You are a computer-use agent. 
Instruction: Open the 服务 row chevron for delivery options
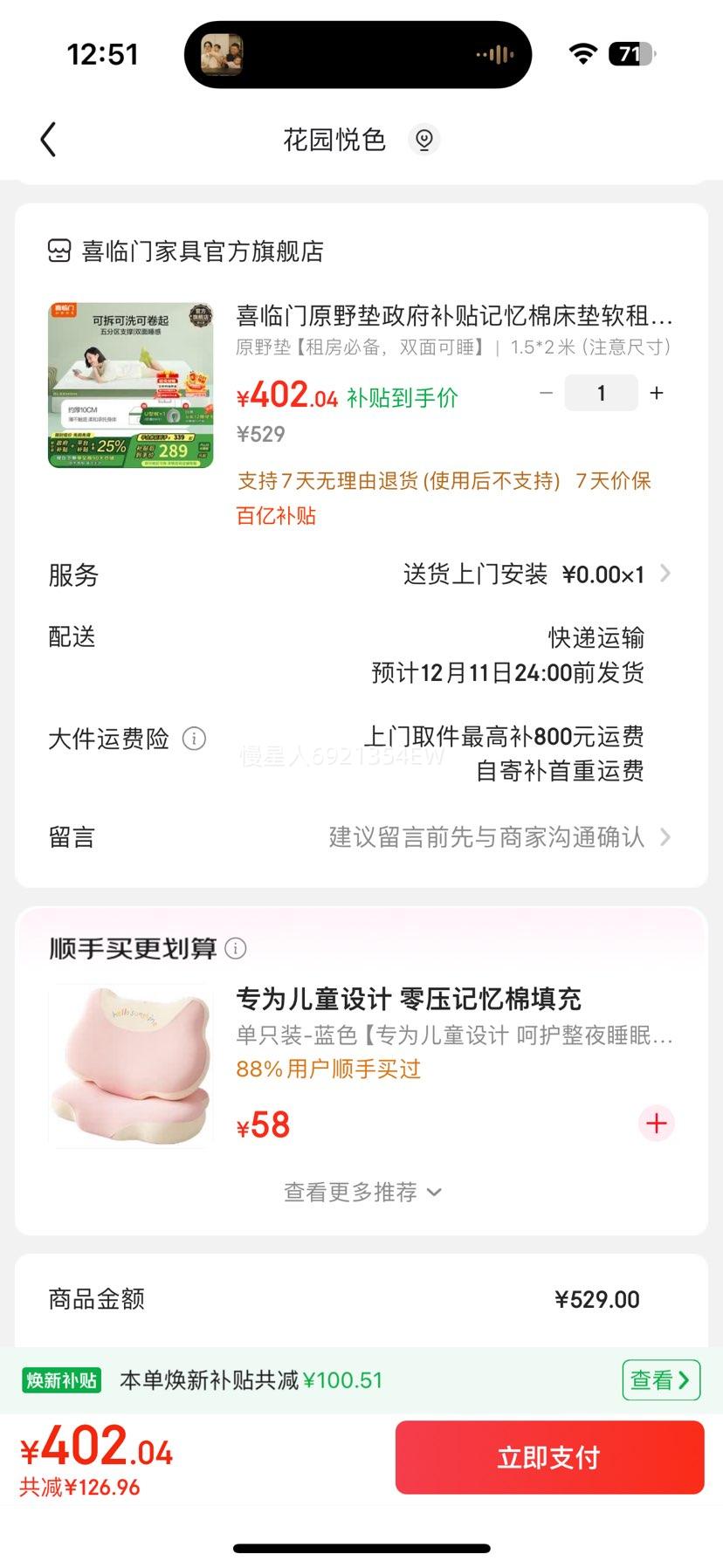click(665, 574)
